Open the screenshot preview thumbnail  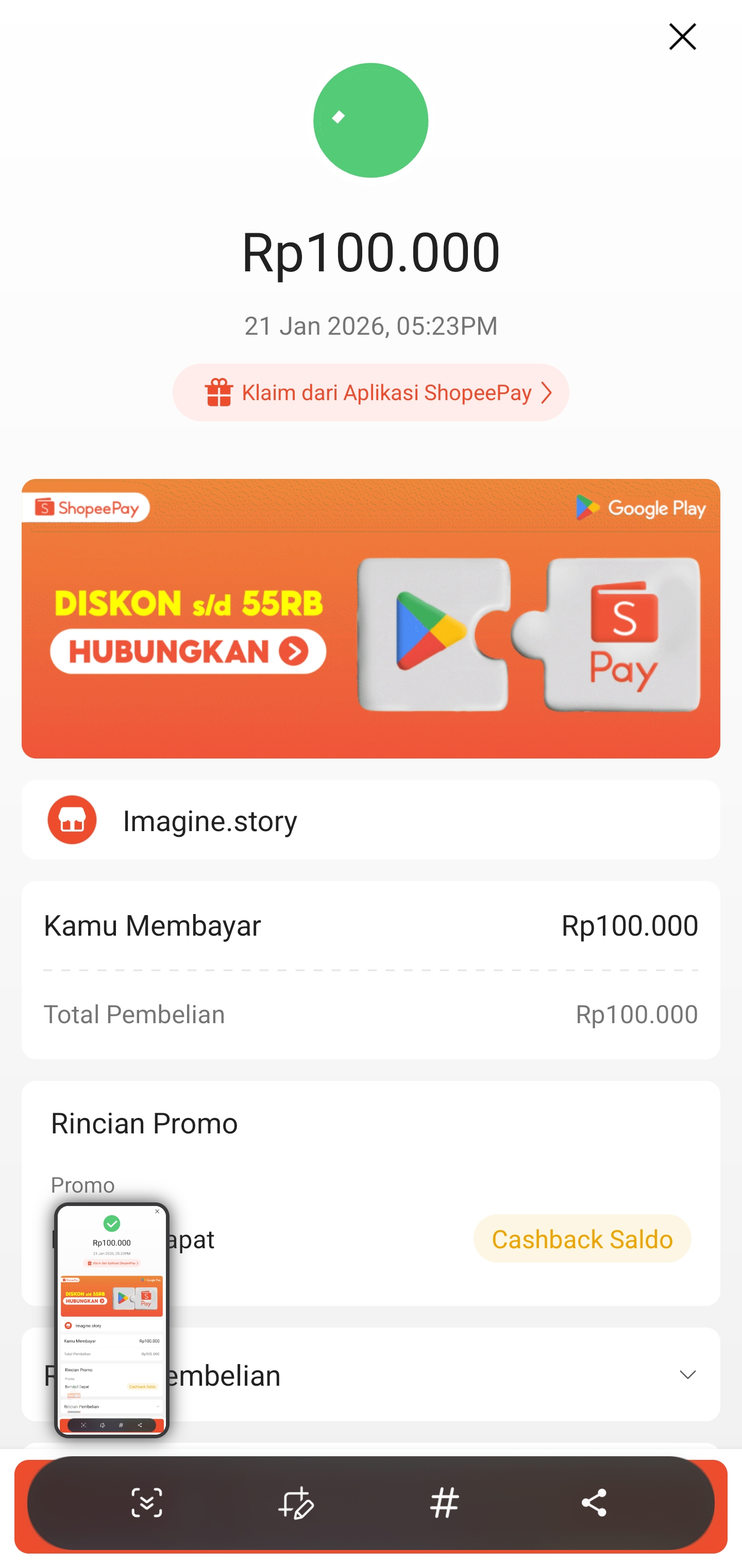tap(111, 1320)
